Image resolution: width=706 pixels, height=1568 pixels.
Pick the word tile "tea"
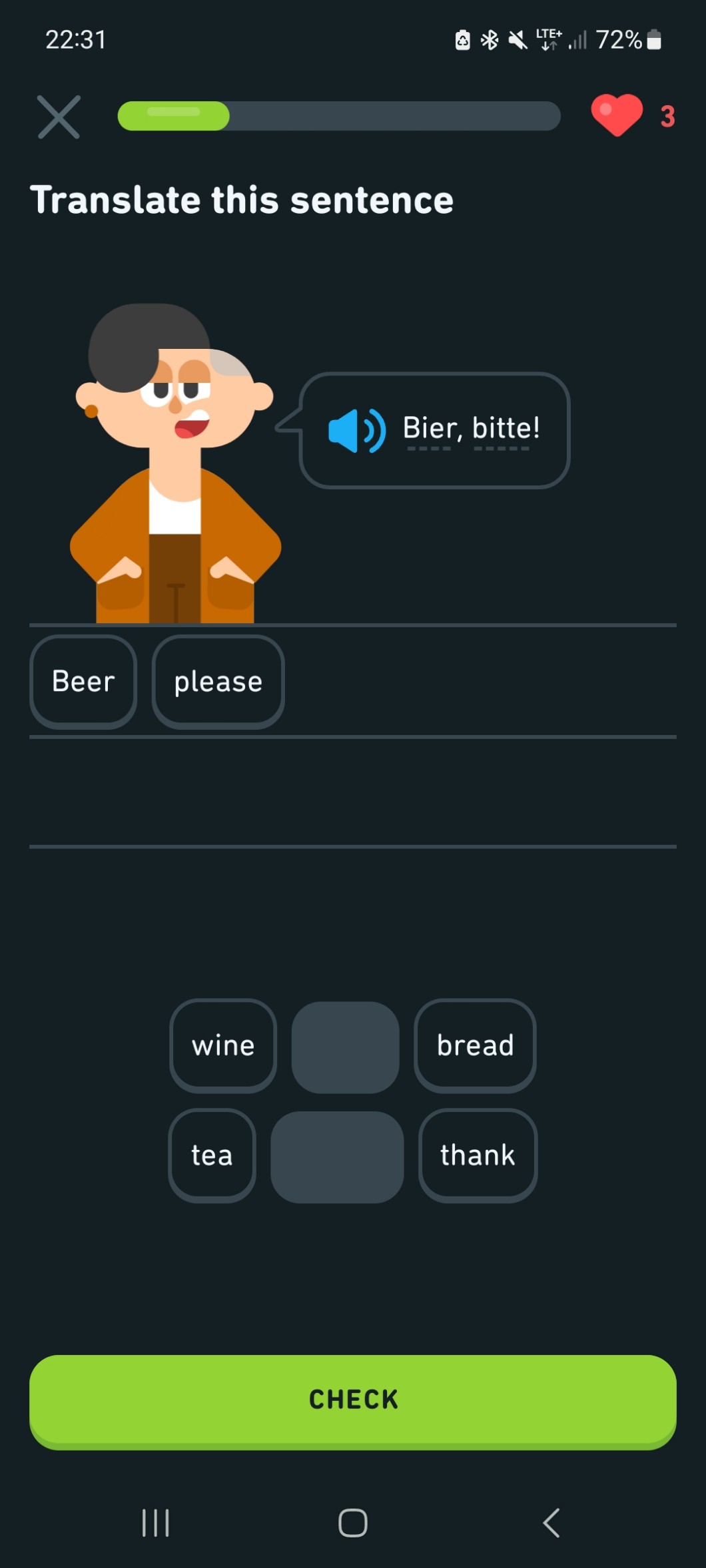[x=212, y=1155]
